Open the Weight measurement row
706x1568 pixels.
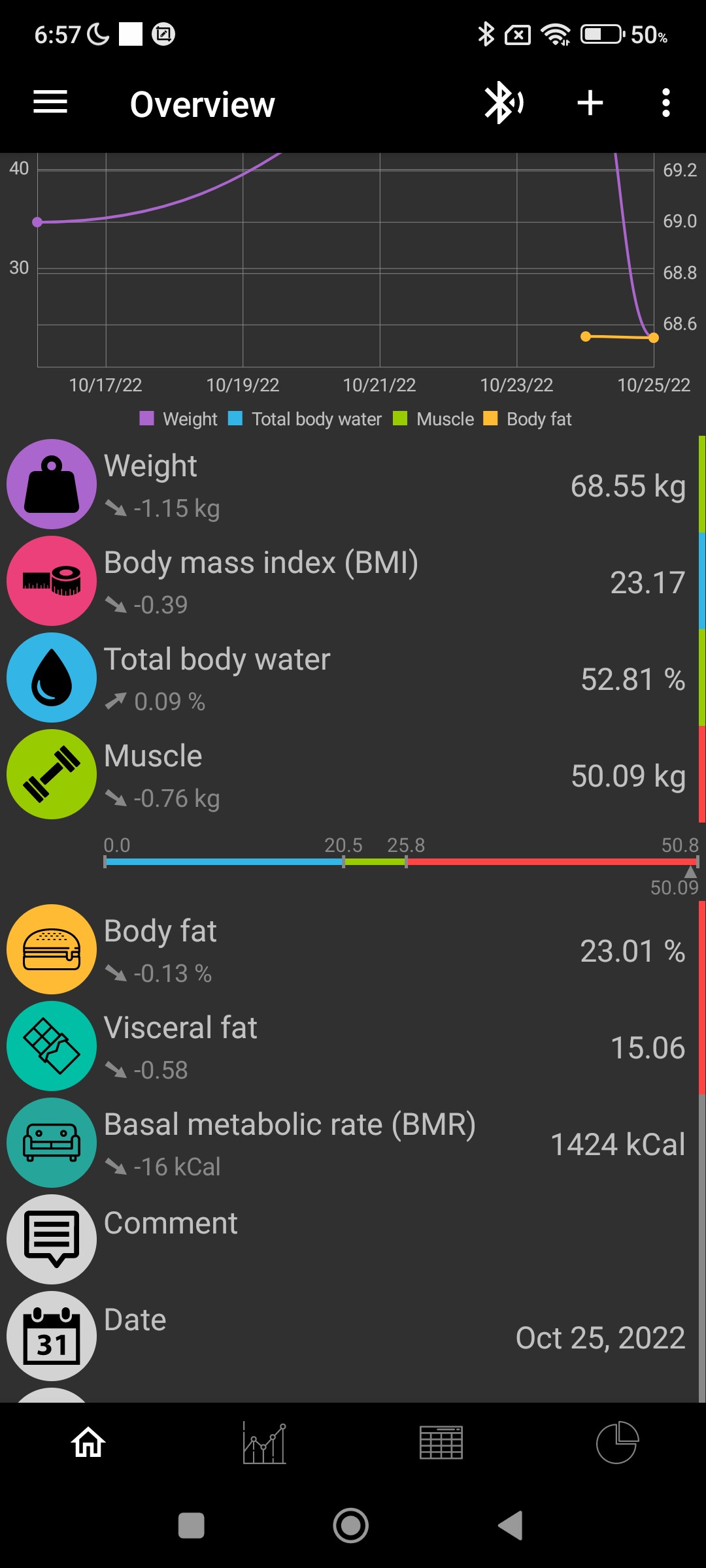coord(353,485)
